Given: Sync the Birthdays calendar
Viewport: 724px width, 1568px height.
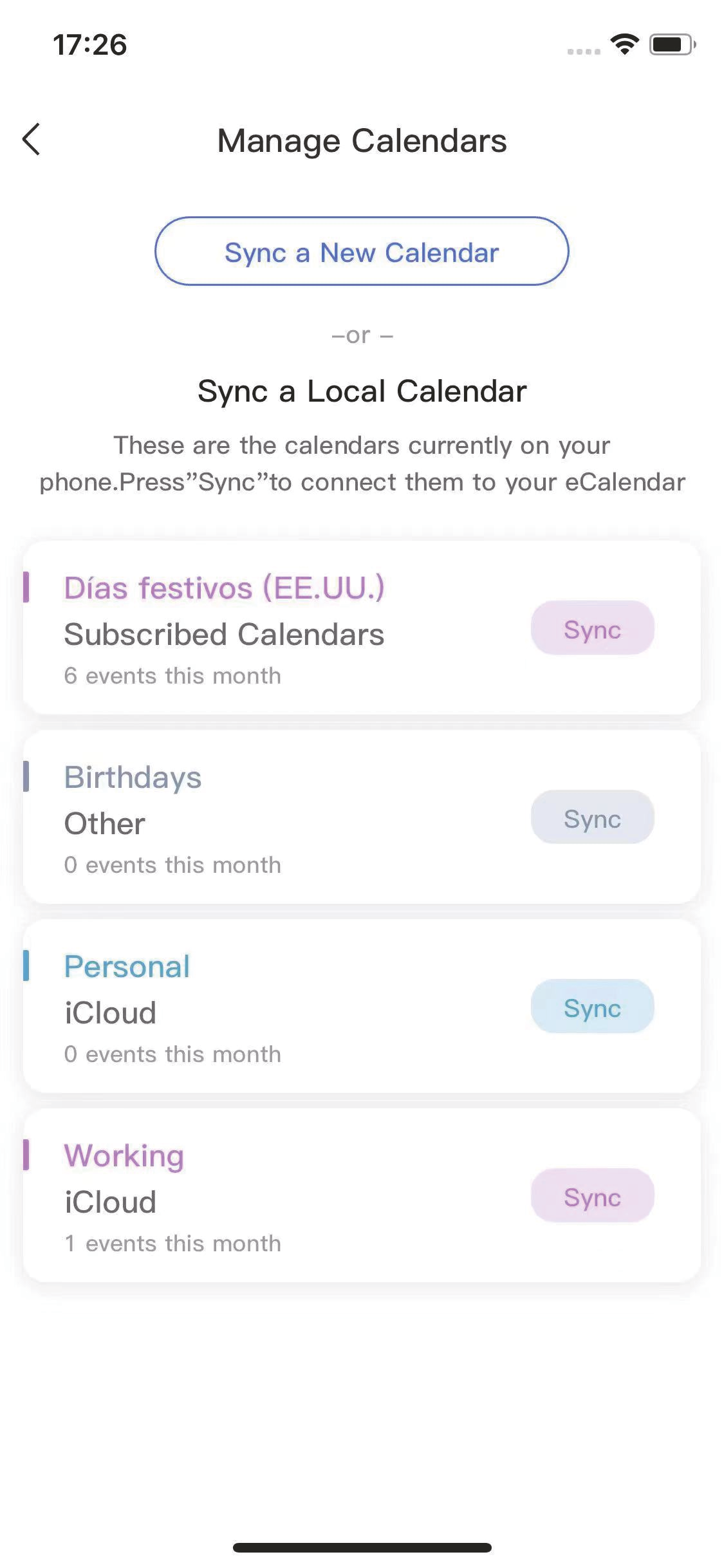Looking at the screenshot, I should pyautogui.click(x=591, y=817).
